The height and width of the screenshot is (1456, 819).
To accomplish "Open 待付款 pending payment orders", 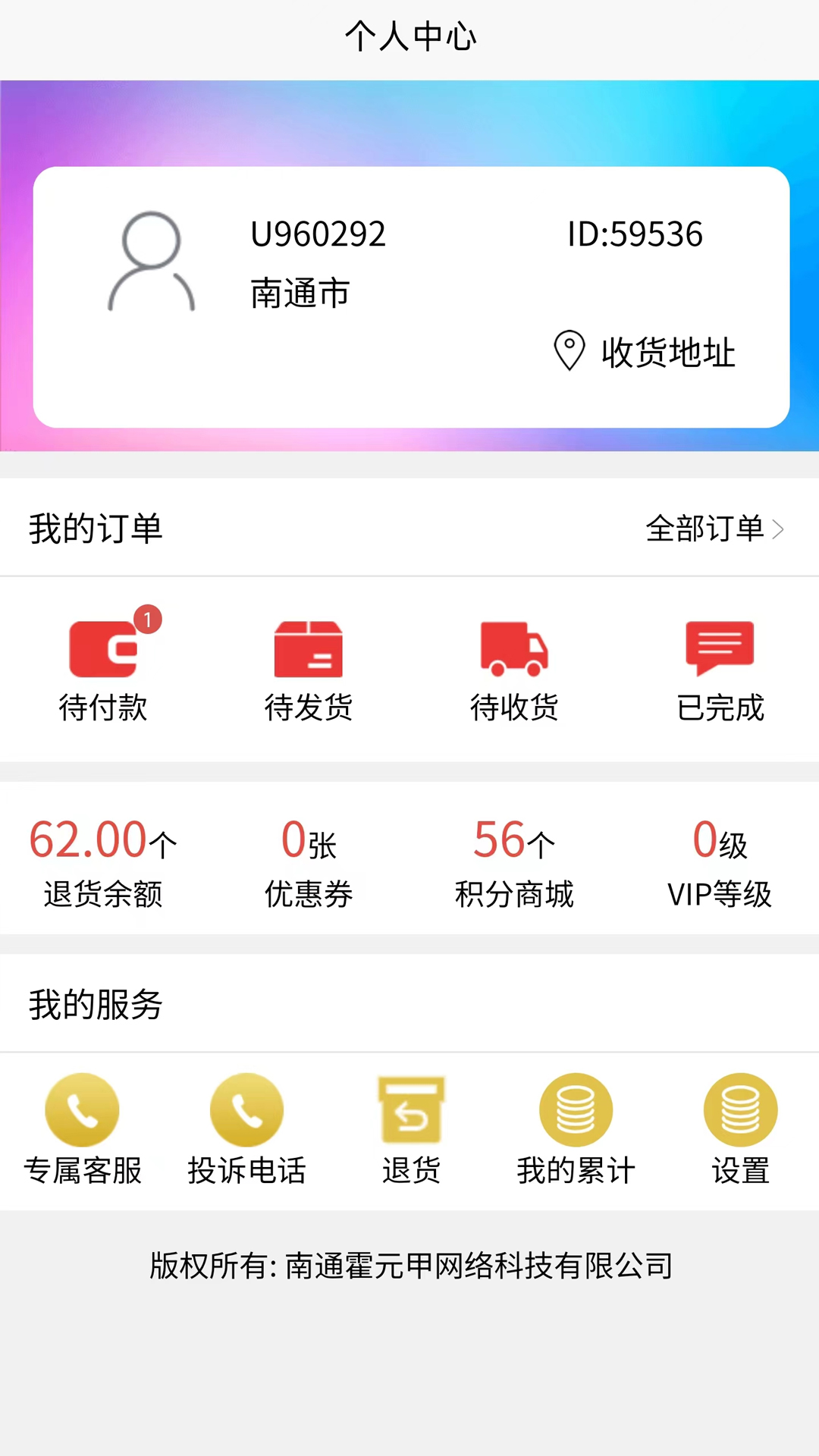I will (103, 669).
